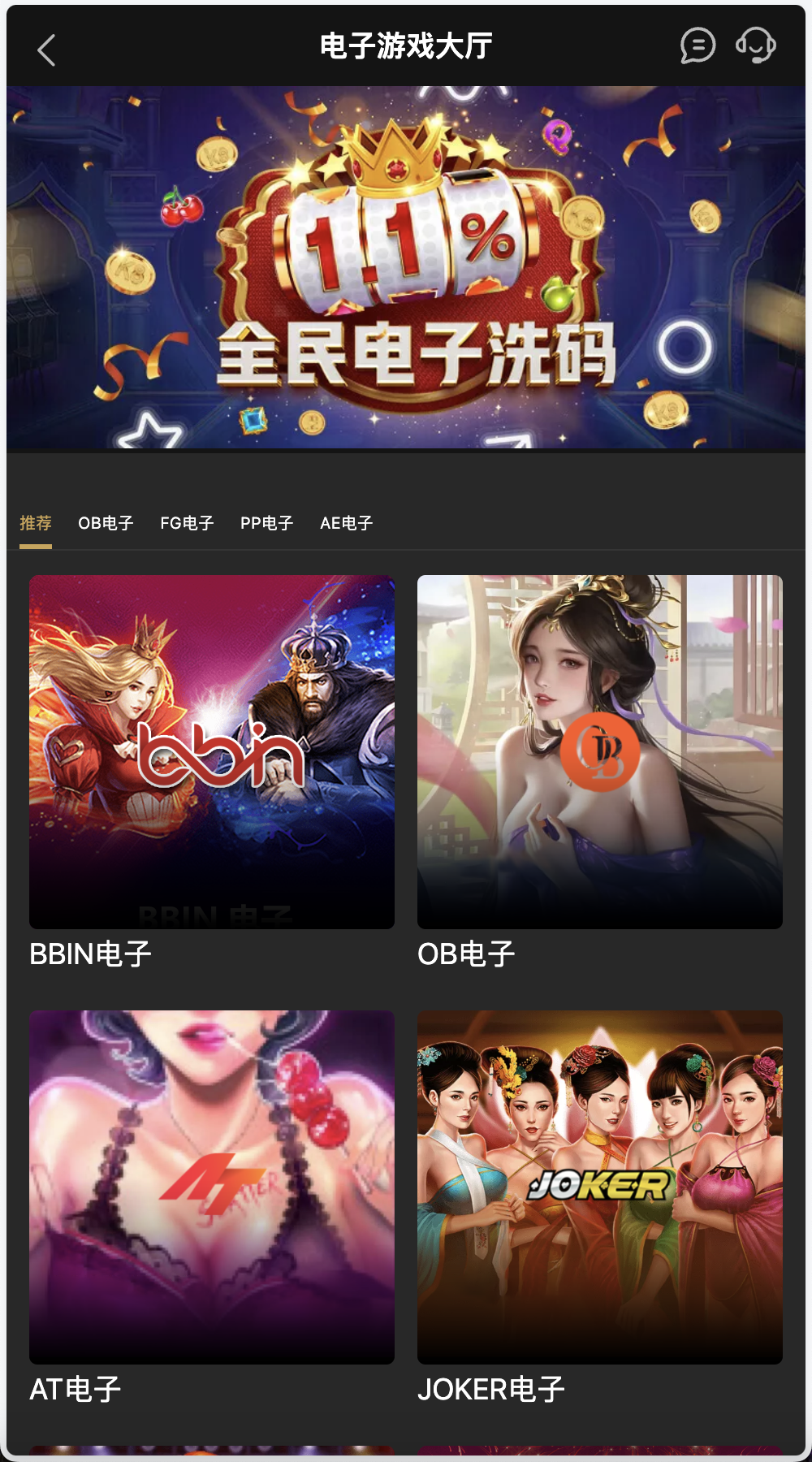Tap the JOKER电子 text label
The height and width of the screenshot is (1462, 812).
(x=492, y=1389)
